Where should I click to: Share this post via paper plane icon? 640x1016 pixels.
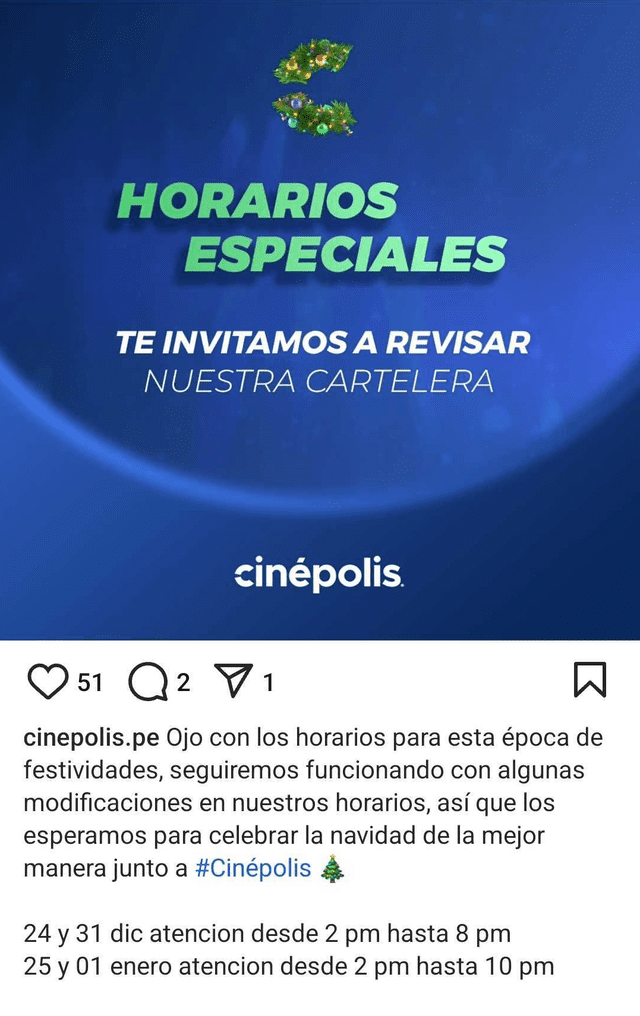point(235,681)
